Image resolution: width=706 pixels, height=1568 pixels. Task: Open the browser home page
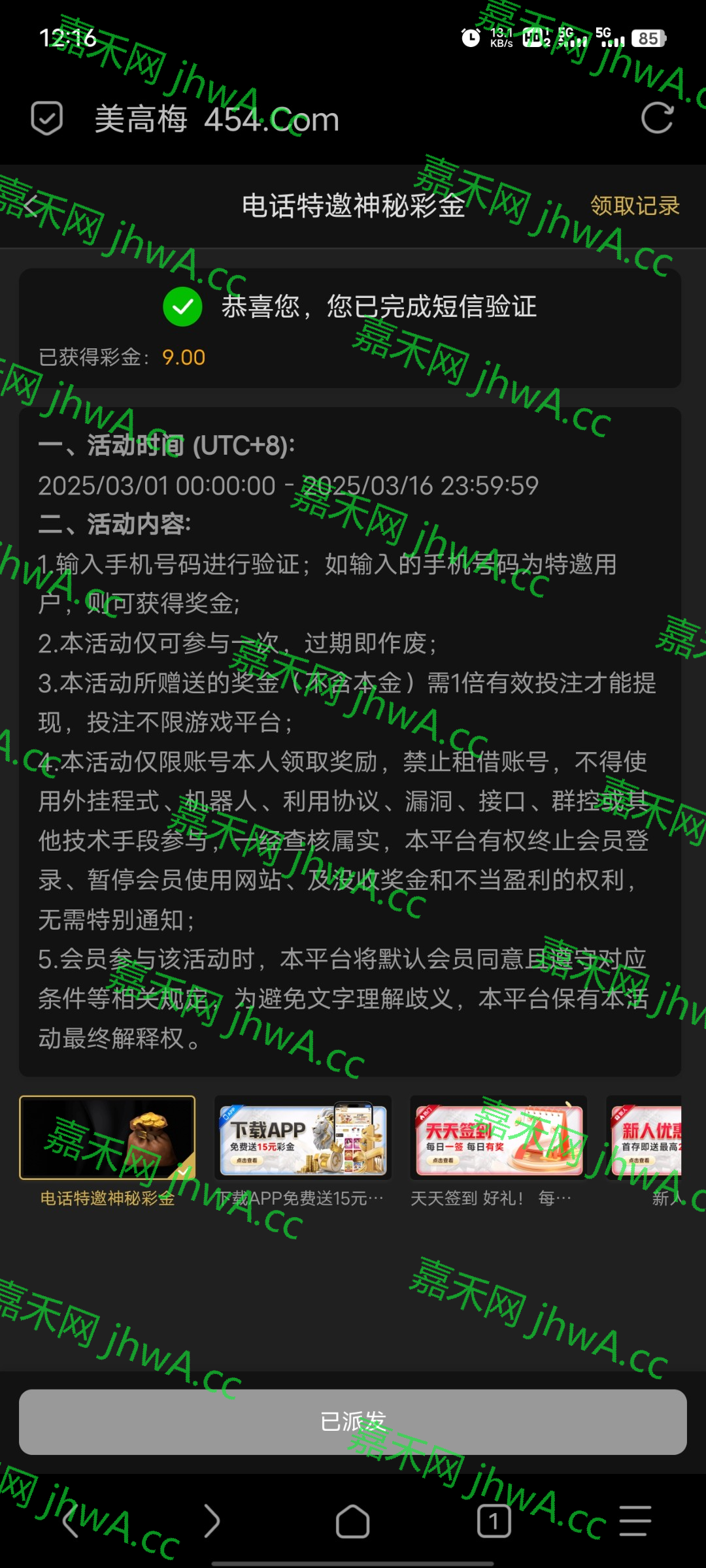tap(353, 1521)
